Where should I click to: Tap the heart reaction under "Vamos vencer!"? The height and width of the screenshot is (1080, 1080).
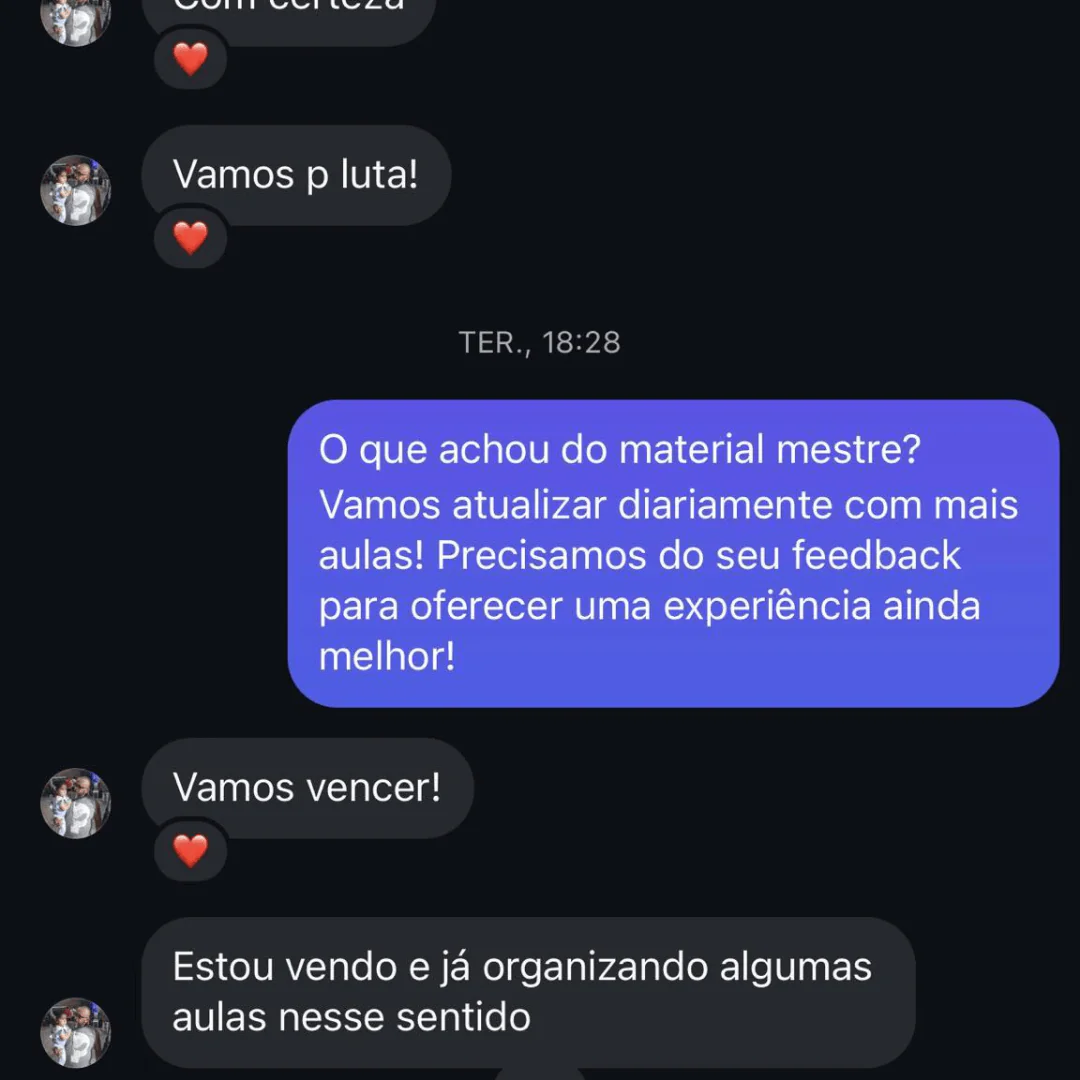pyautogui.click(x=190, y=851)
